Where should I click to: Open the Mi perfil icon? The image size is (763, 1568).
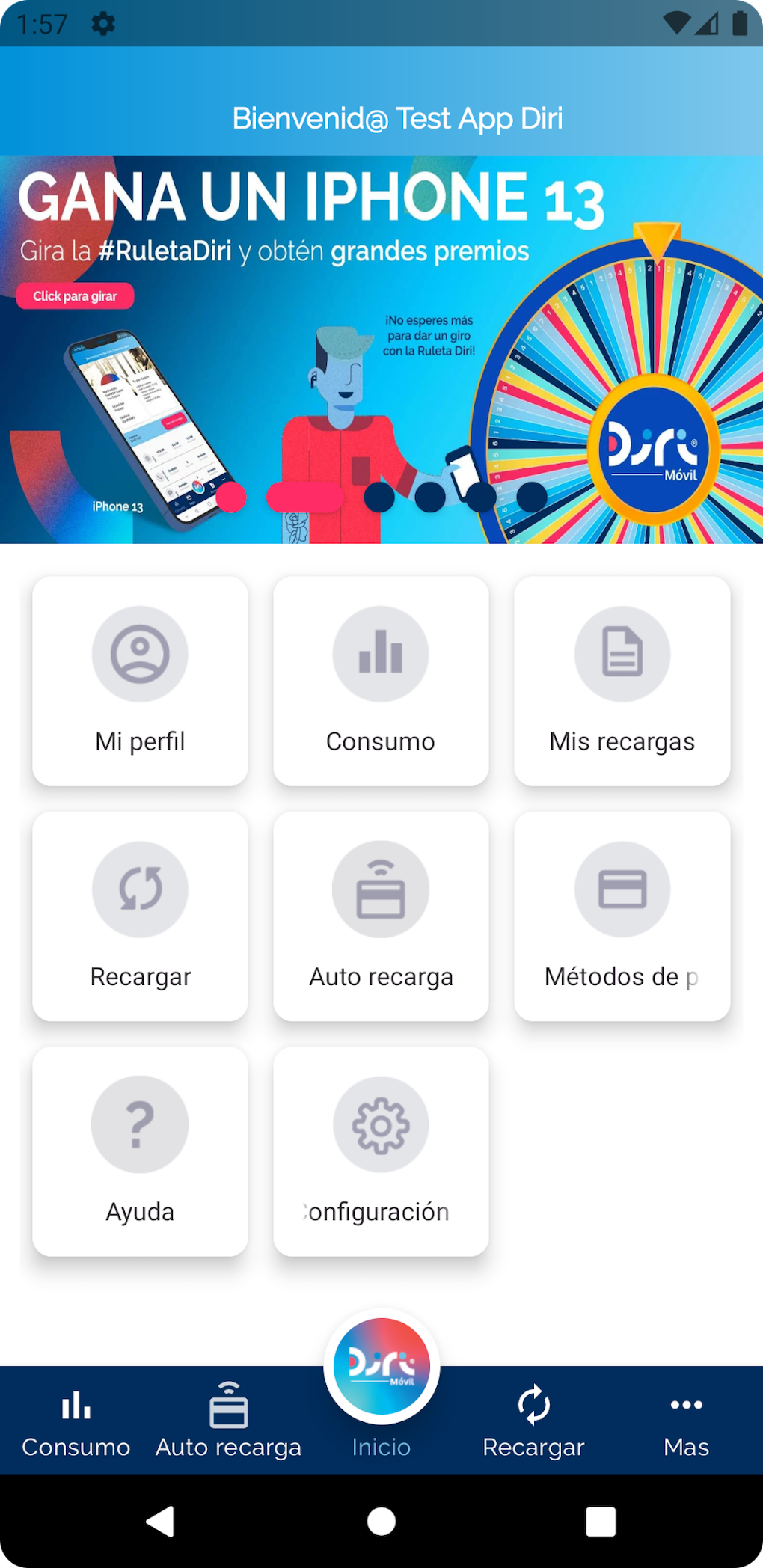click(x=139, y=653)
